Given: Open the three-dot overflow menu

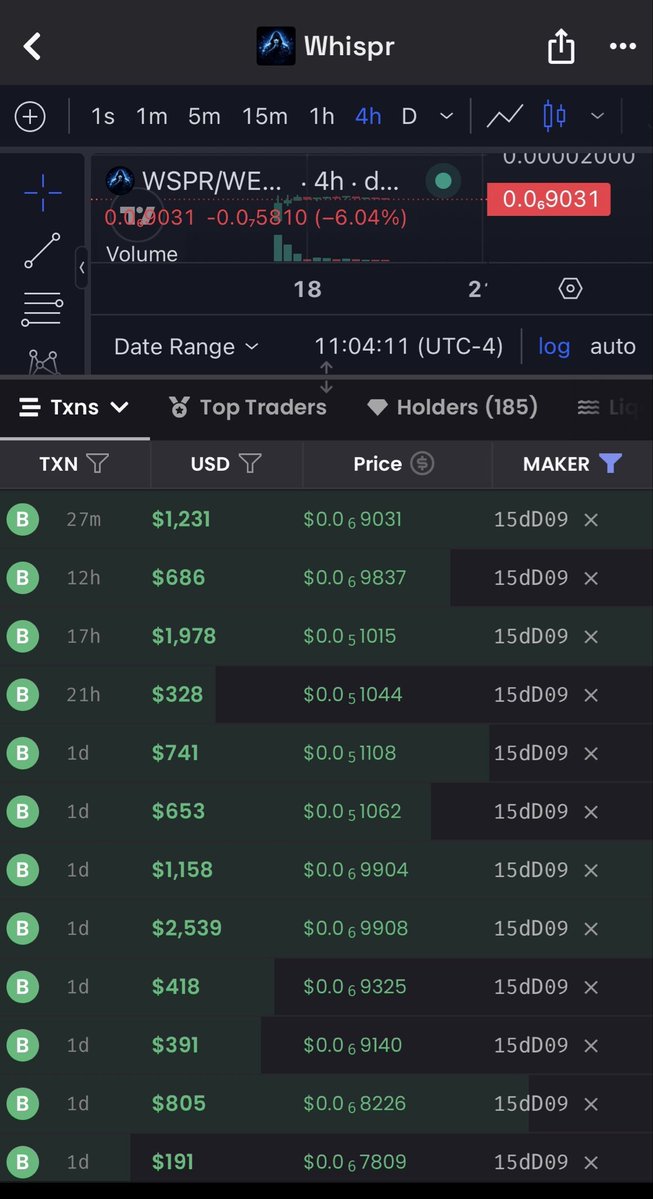Looking at the screenshot, I should [622, 47].
